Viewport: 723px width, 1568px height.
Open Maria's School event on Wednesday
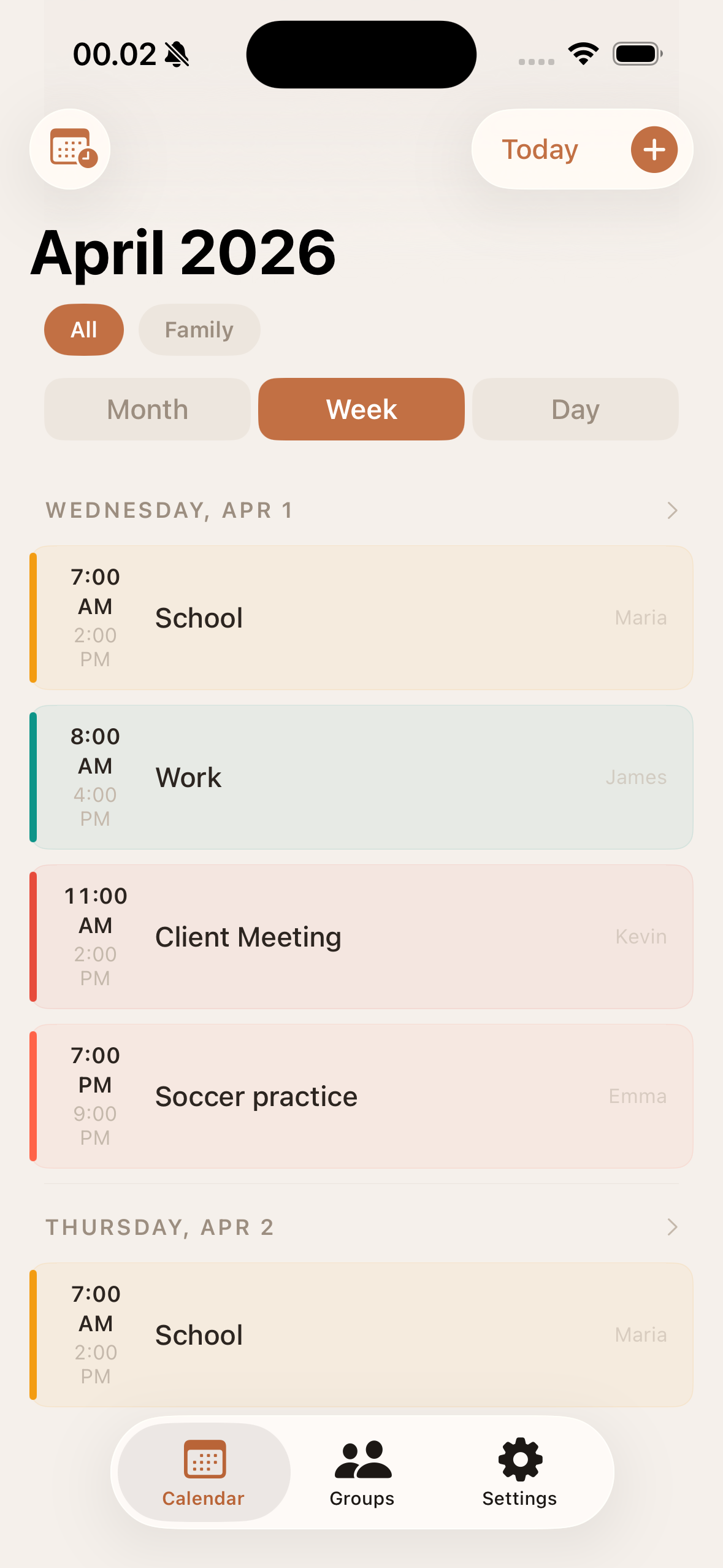click(361, 618)
